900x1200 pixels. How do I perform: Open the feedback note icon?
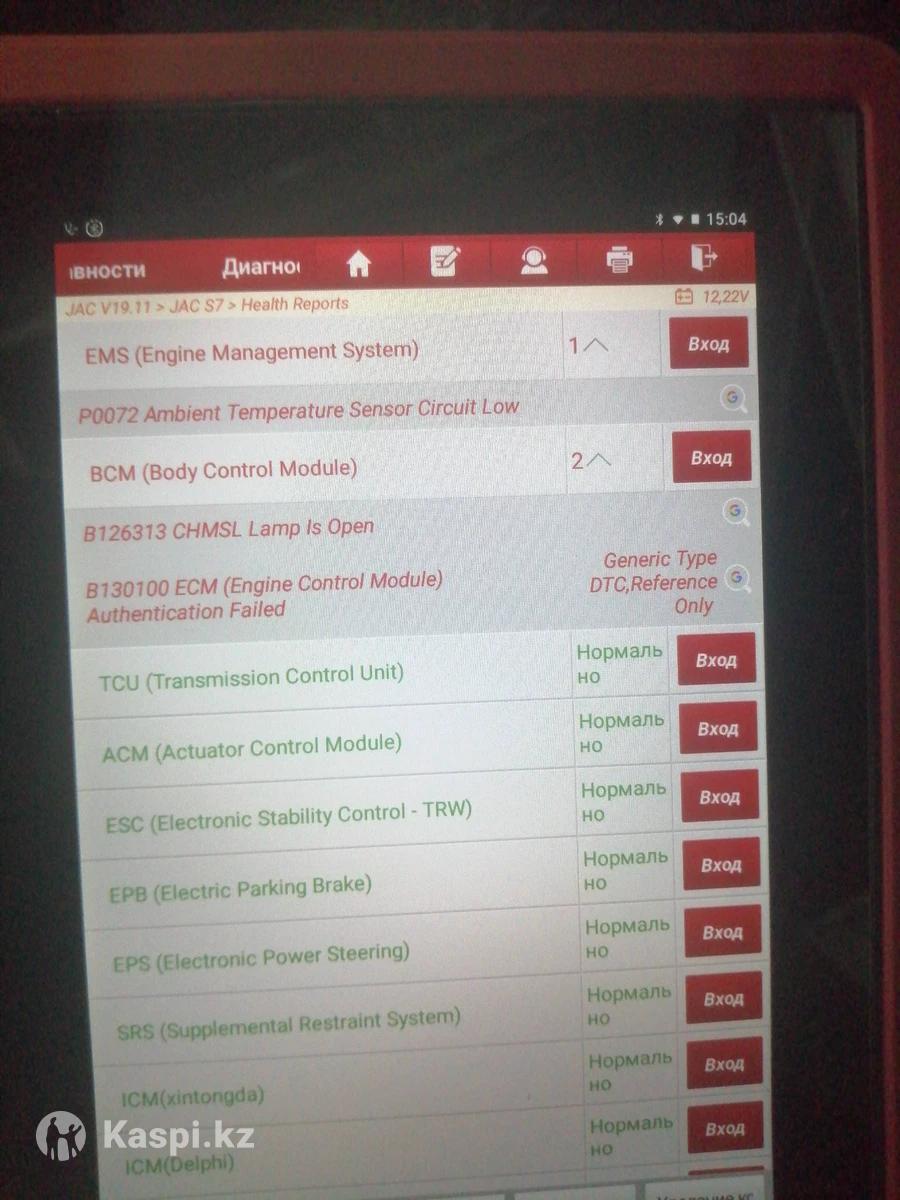[444, 262]
